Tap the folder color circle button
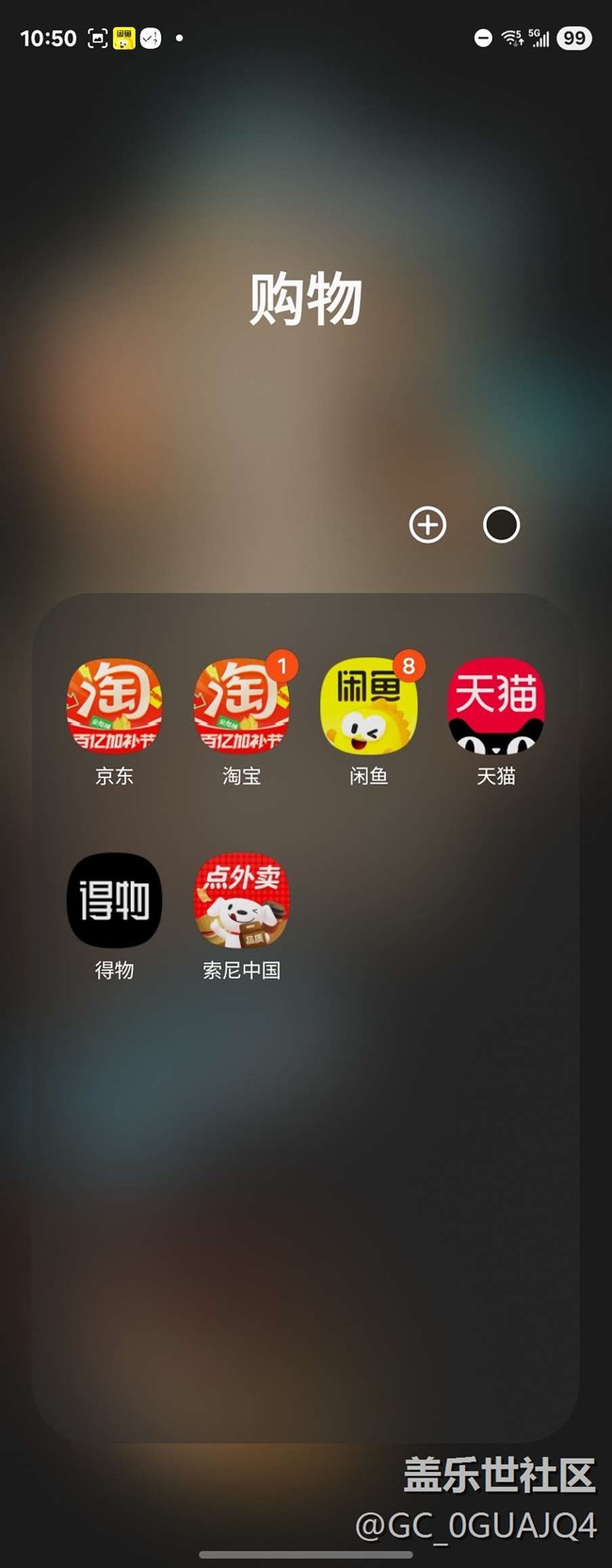The width and height of the screenshot is (612, 1568). 501,525
